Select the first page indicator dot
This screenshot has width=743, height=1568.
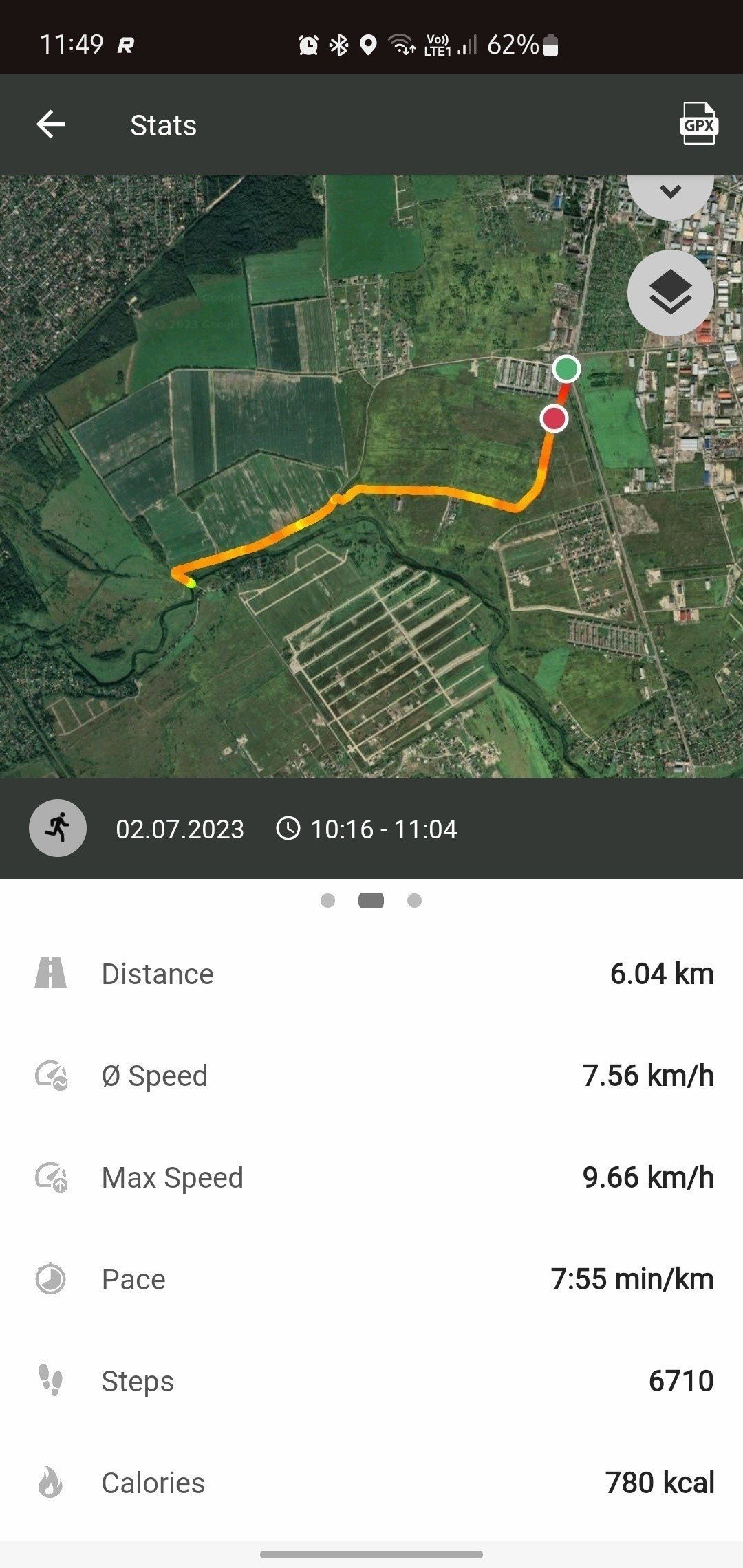coord(328,901)
